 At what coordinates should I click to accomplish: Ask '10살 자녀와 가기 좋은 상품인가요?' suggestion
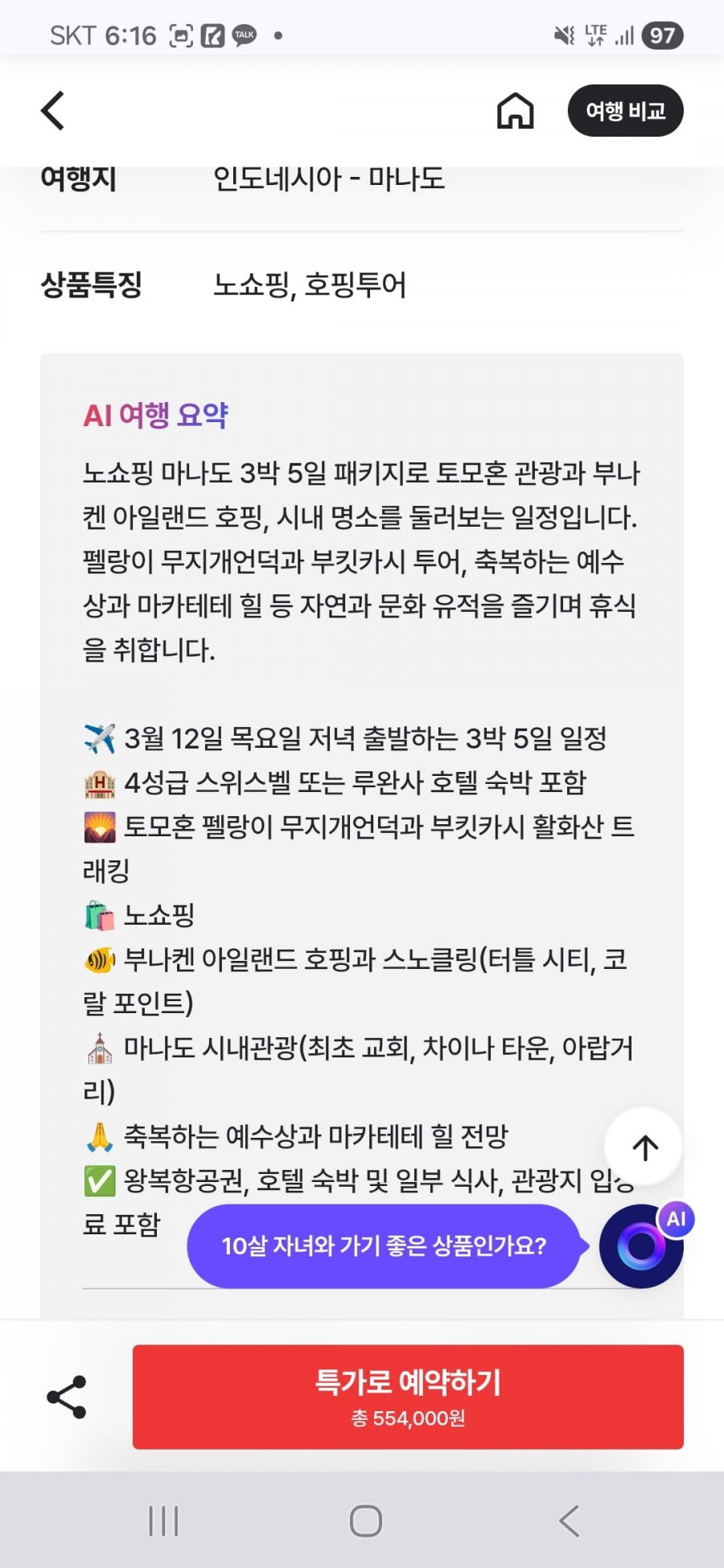pos(384,1246)
